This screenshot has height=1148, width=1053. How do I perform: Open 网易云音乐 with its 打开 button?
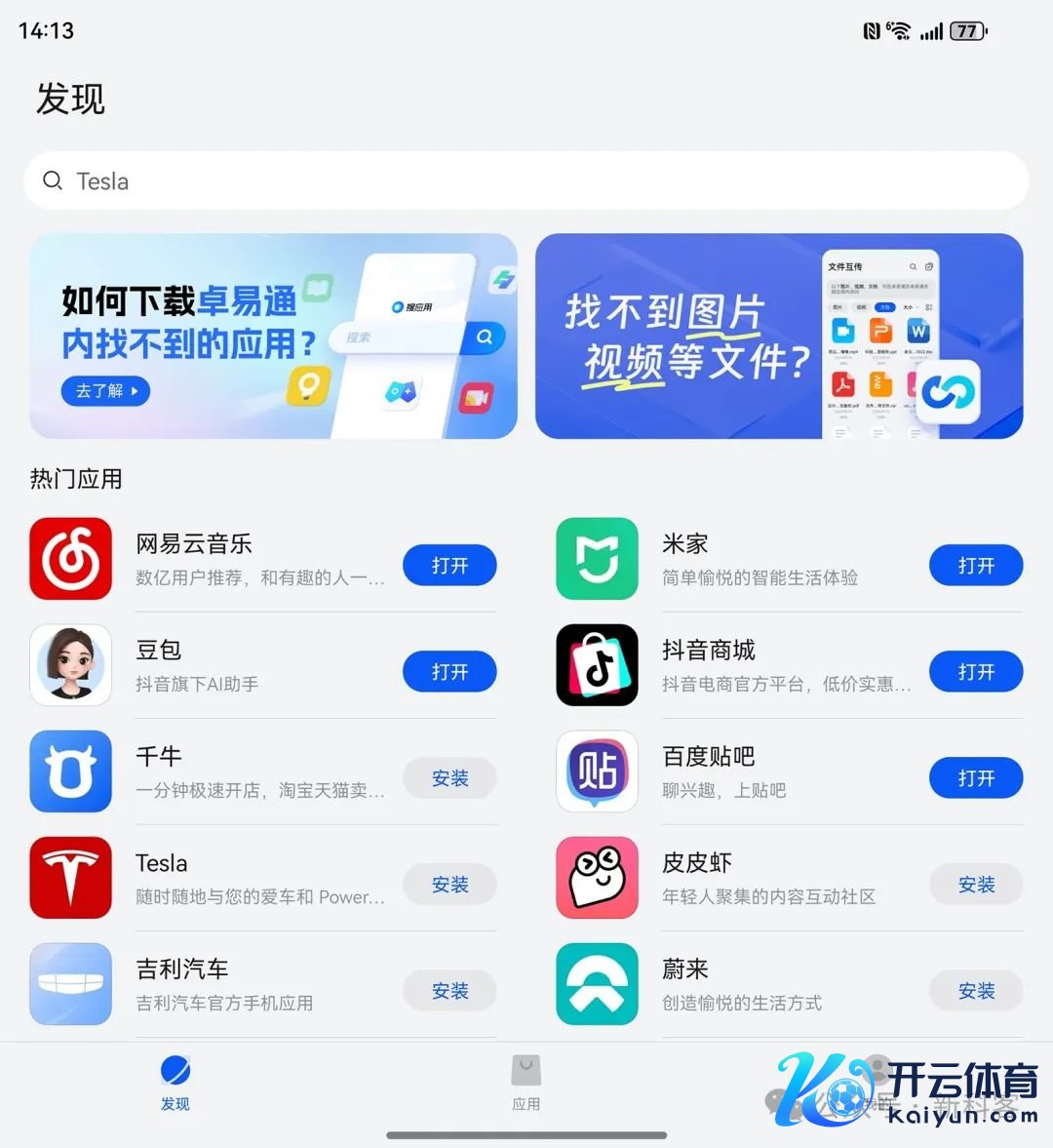449,566
